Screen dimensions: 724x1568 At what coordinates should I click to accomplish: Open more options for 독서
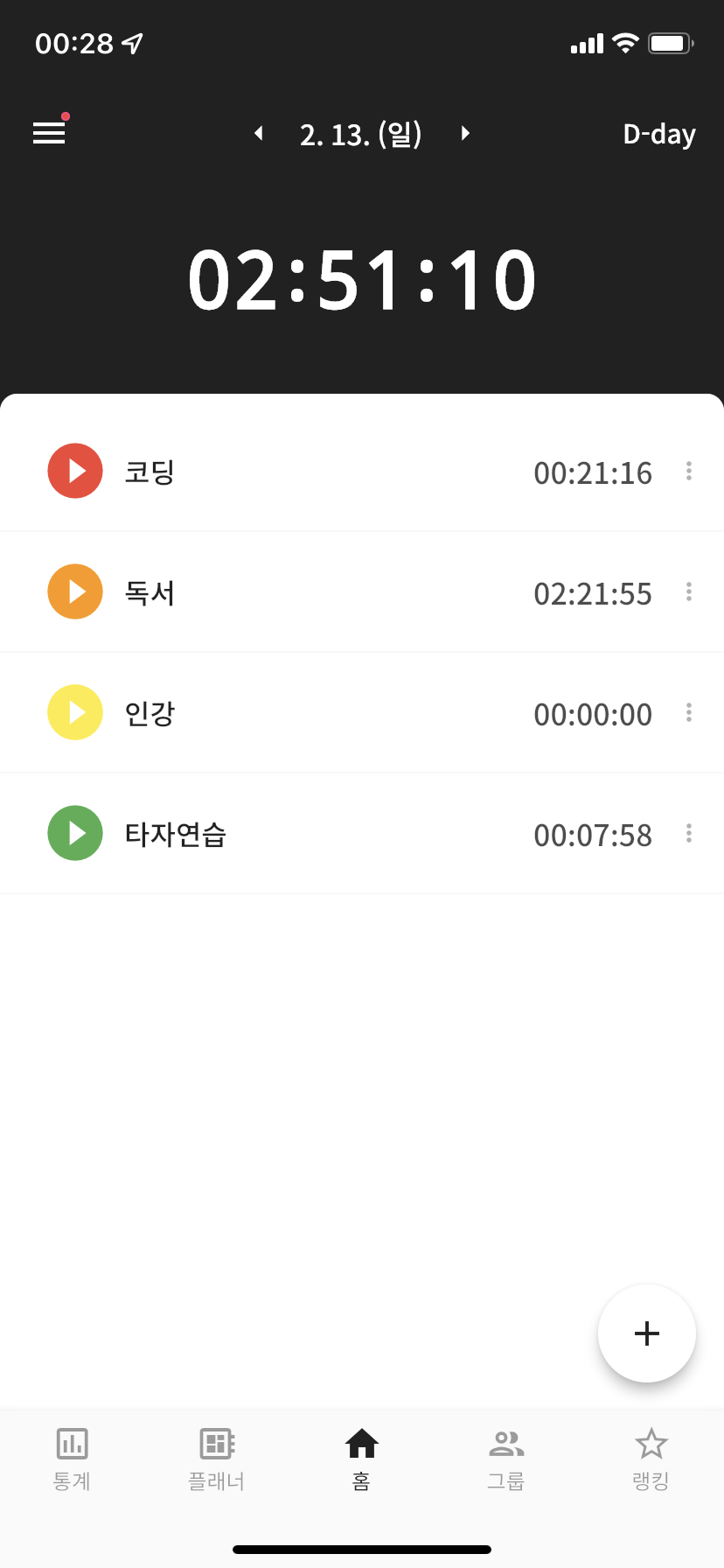pyautogui.click(x=689, y=592)
